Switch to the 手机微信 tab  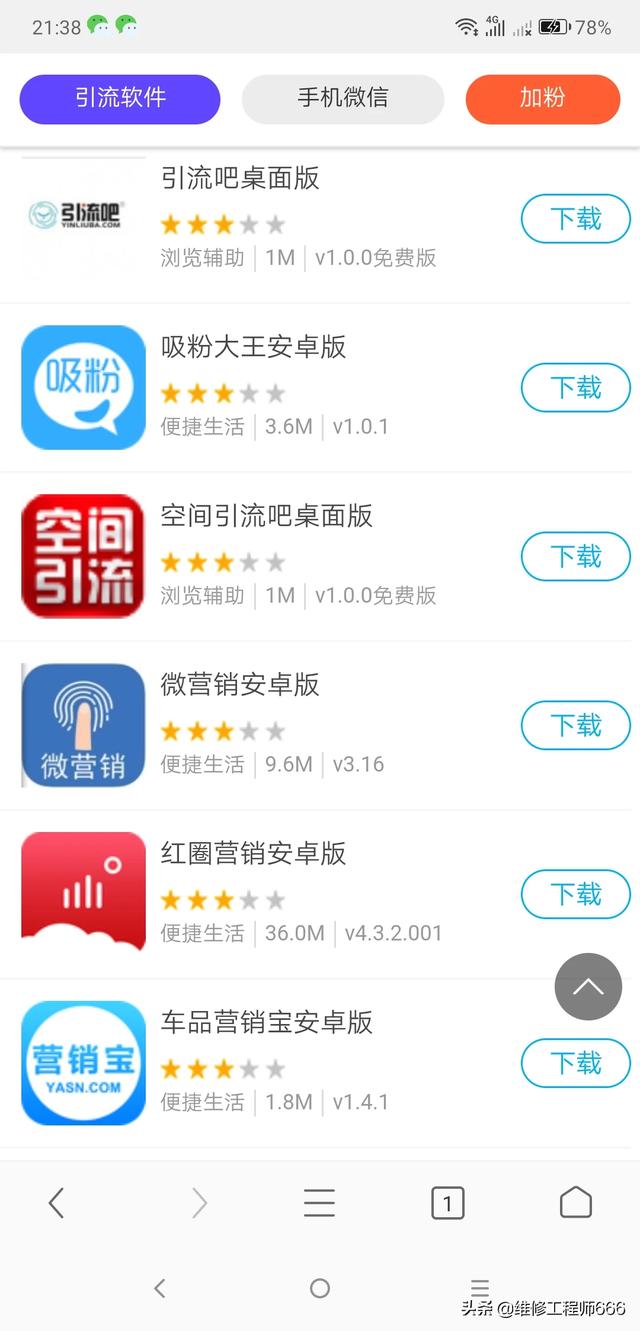[343, 99]
